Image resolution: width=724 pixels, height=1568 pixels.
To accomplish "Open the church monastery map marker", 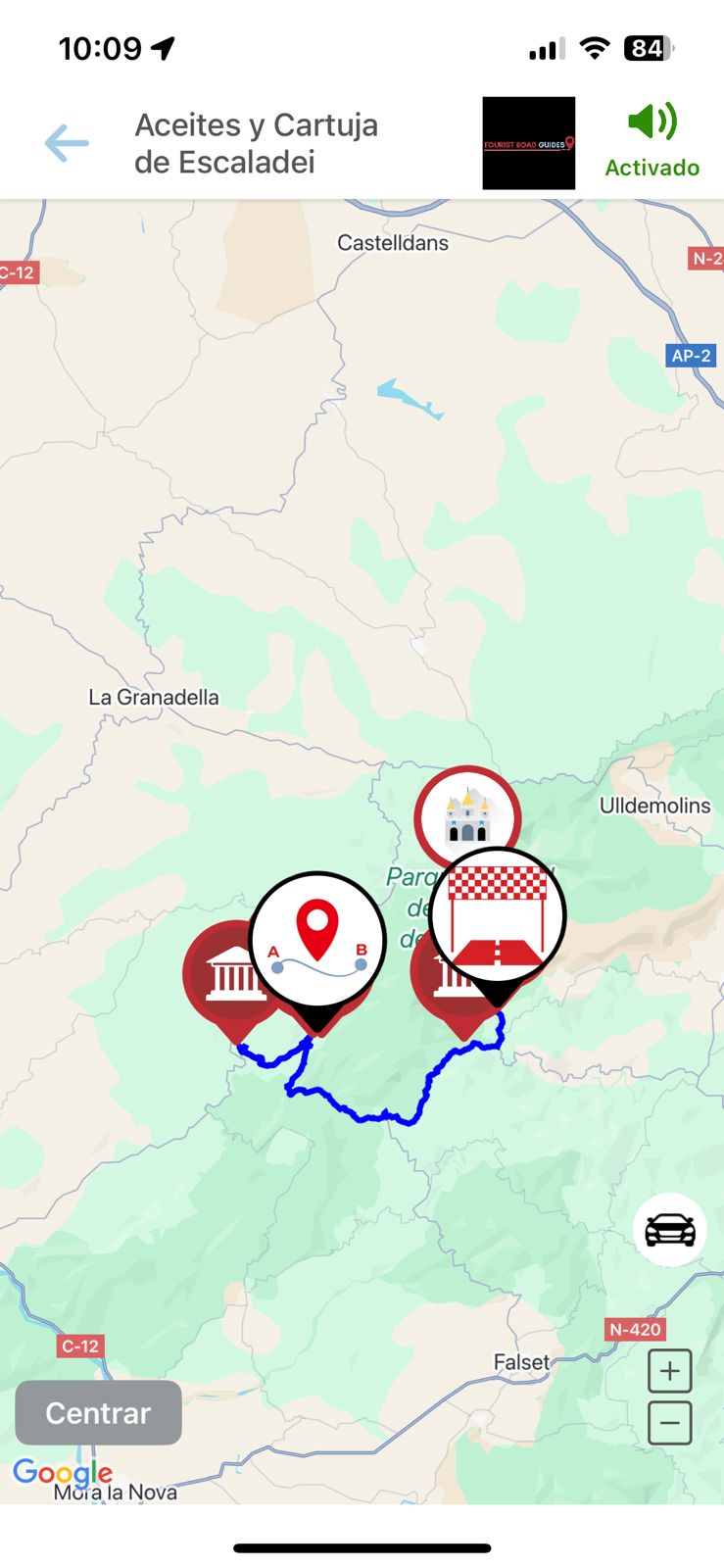I will (x=467, y=815).
